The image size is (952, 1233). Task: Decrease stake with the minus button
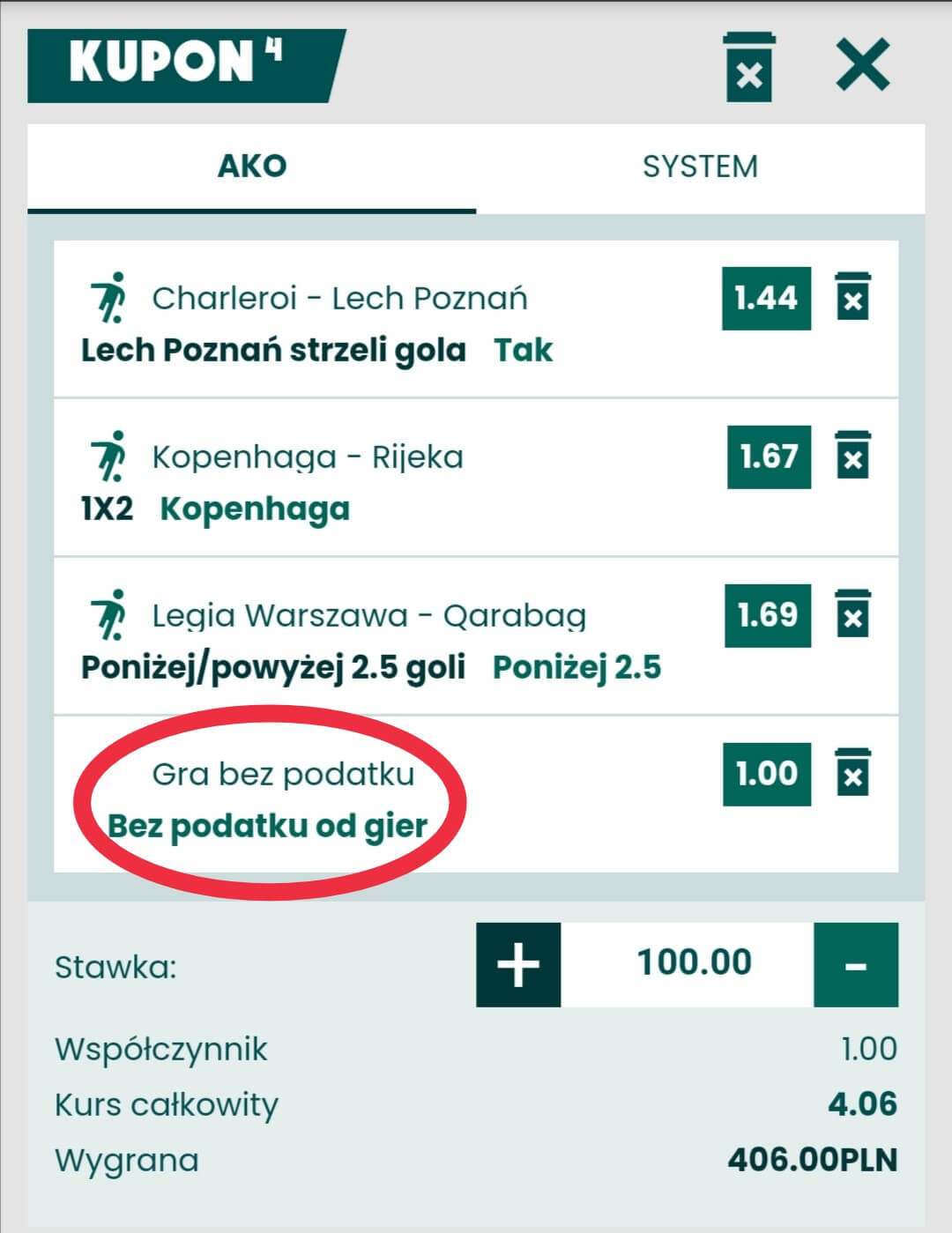coord(855,964)
